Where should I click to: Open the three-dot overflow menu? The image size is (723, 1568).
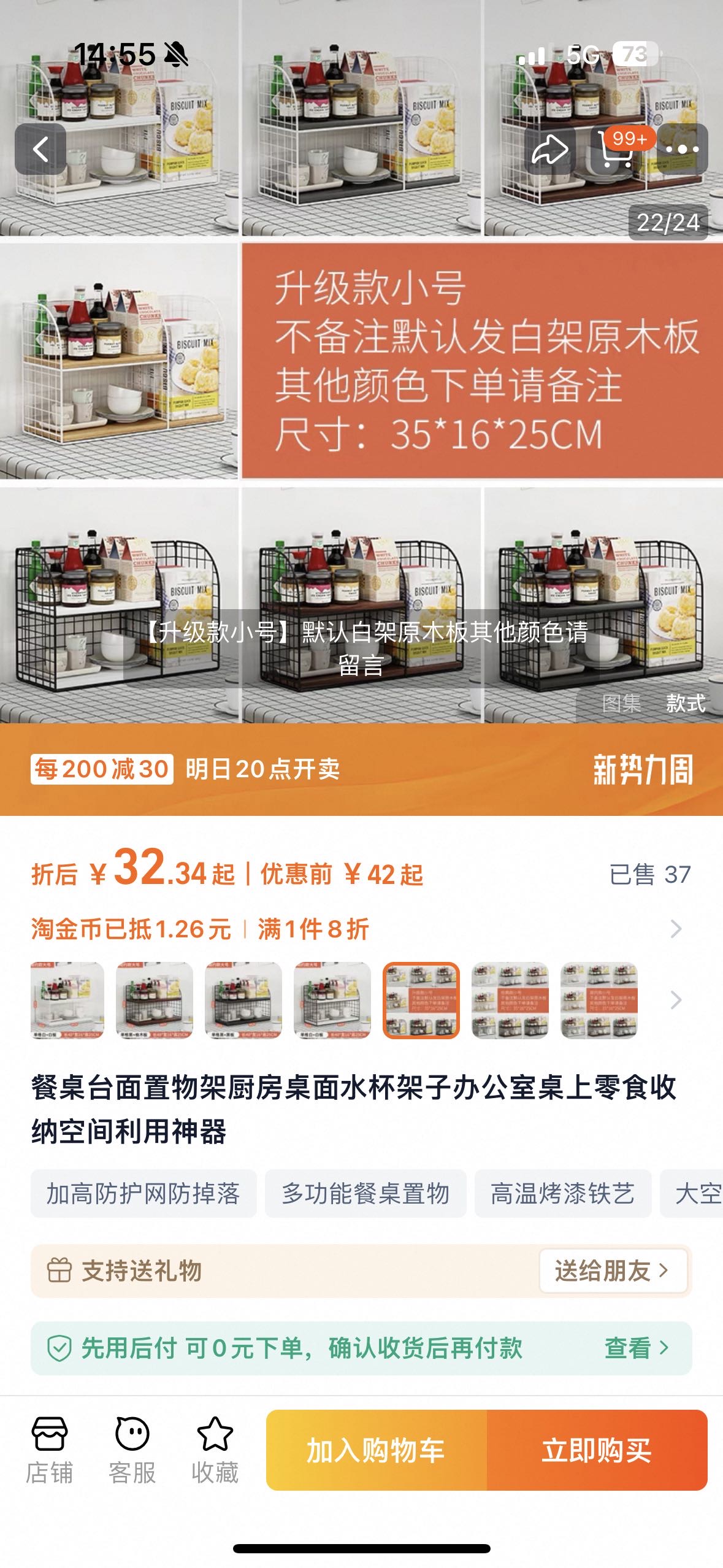click(682, 149)
